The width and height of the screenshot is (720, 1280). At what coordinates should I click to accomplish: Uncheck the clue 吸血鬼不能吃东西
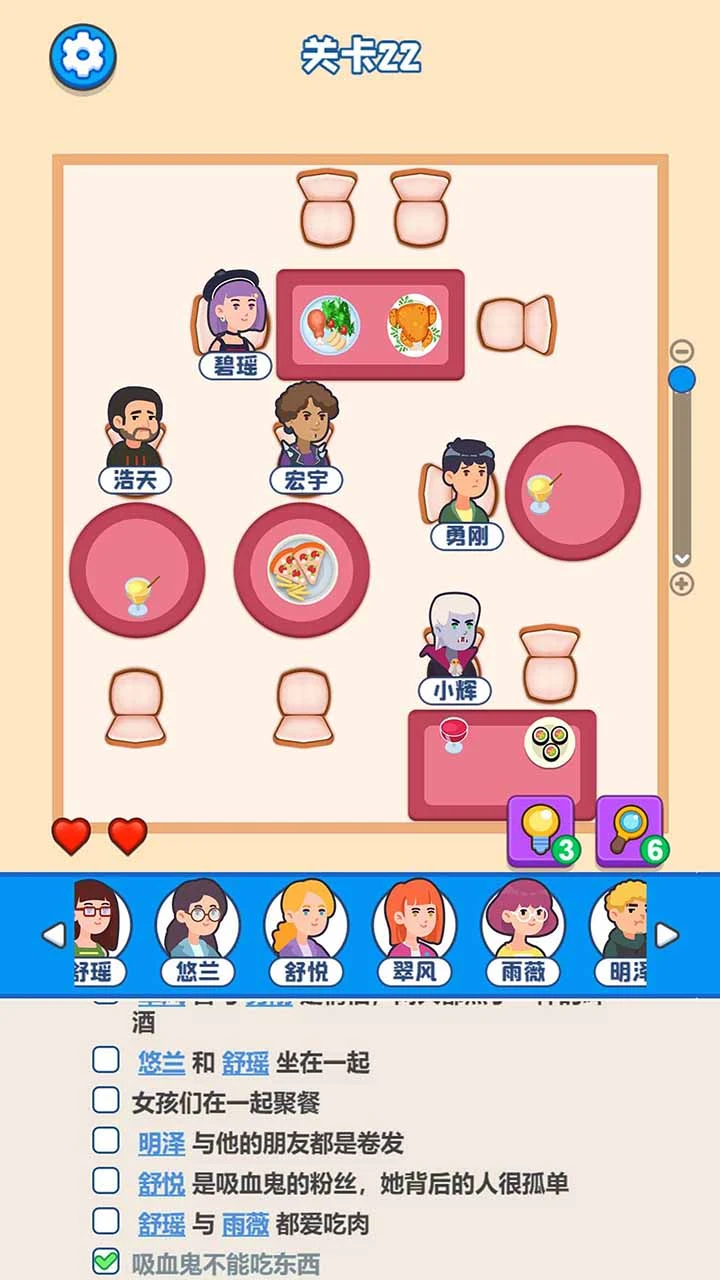[106, 1262]
